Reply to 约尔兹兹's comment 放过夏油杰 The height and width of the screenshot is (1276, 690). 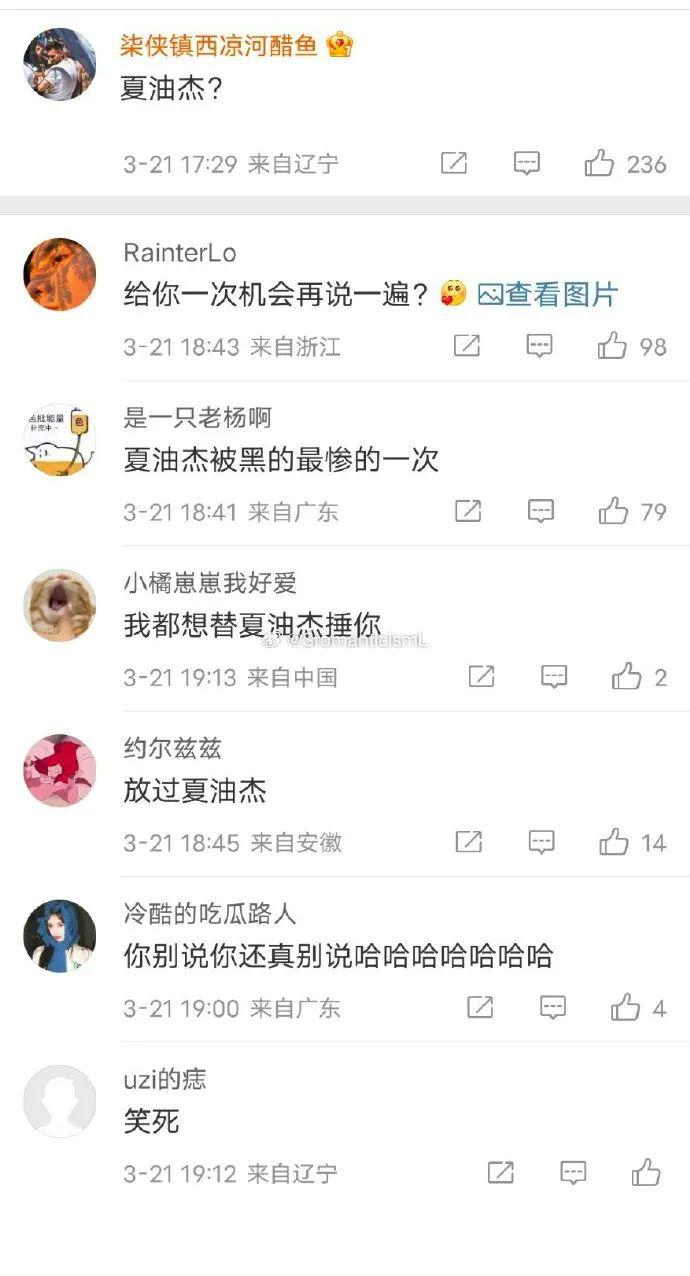[x=541, y=842]
